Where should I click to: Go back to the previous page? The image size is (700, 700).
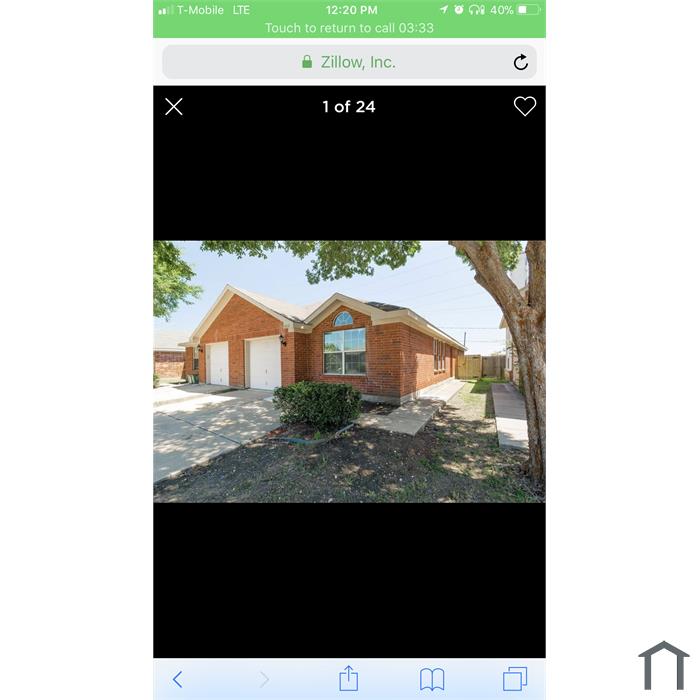pyautogui.click(x=177, y=680)
